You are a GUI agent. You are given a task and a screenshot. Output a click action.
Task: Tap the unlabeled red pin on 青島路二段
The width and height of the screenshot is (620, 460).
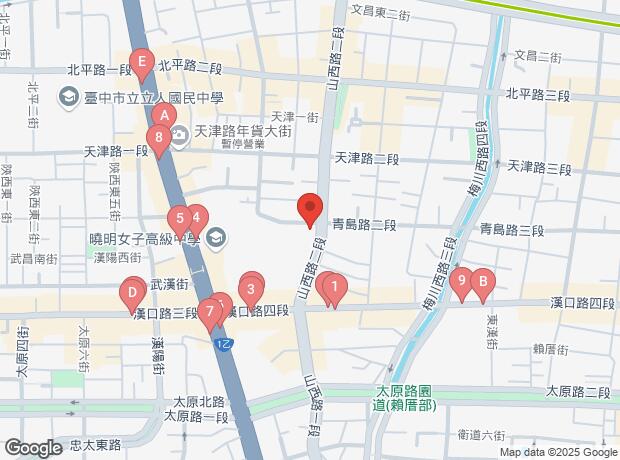pyautogui.click(x=310, y=208)
